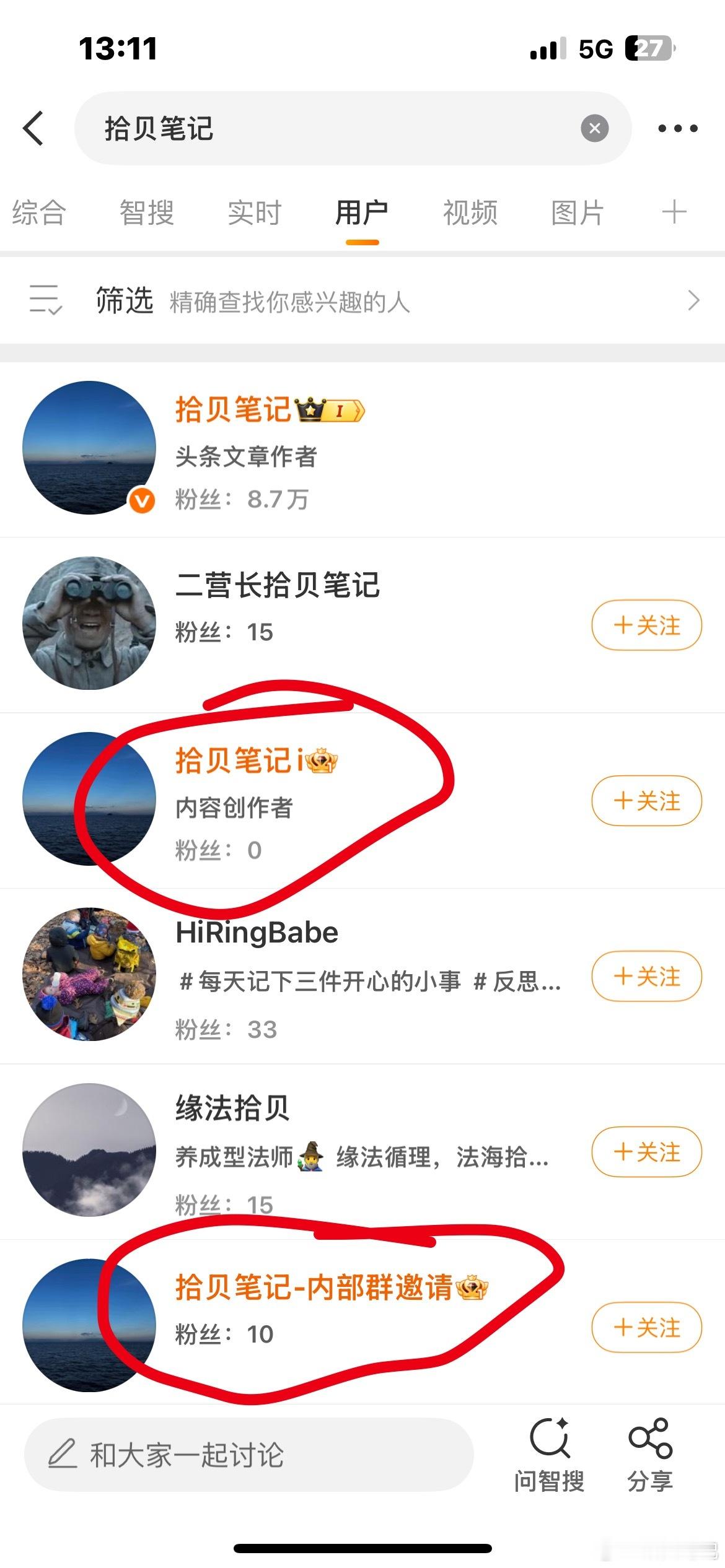725x1568 pixels.
Task: Follow the circled account 拾贝笔记i
Action: pos(646,801)
